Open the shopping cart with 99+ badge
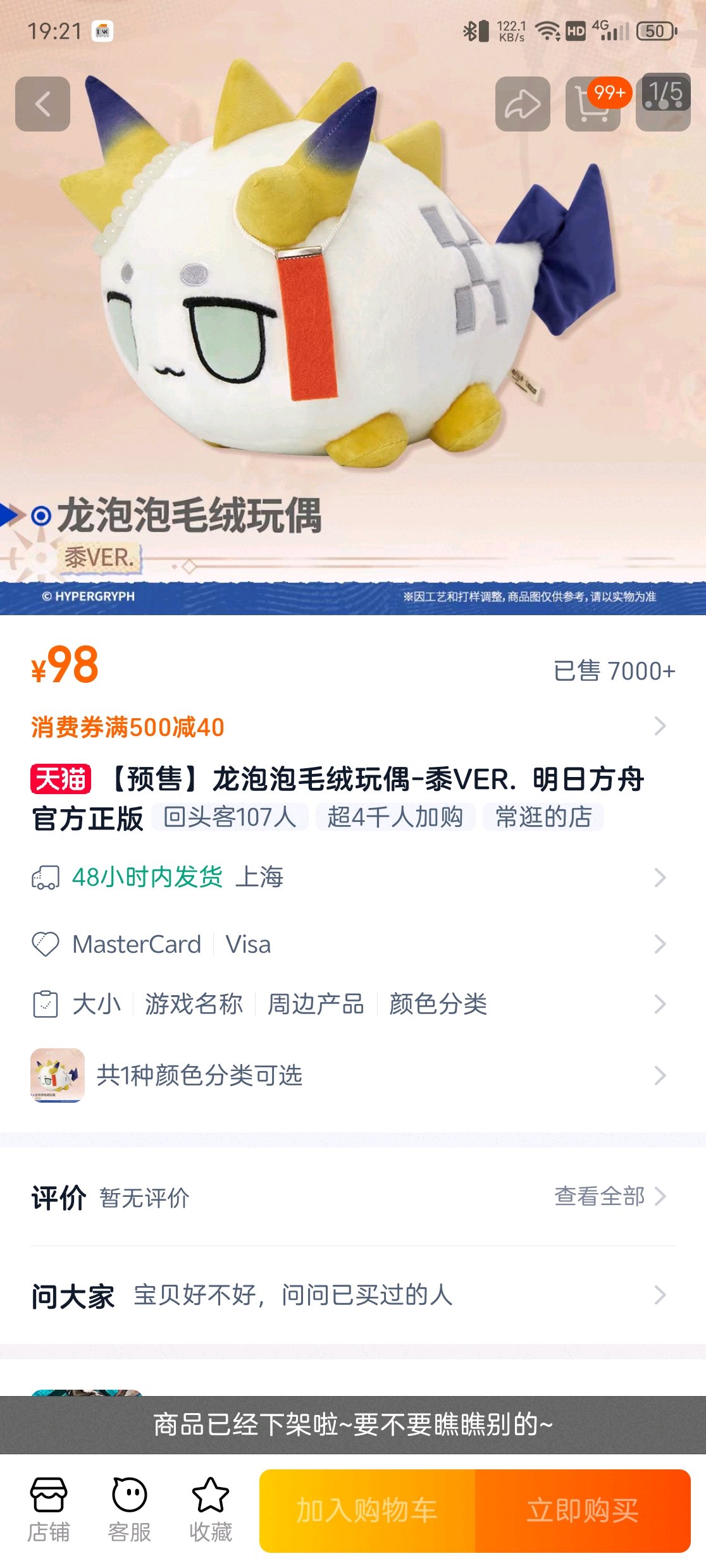 click(593, 104)
